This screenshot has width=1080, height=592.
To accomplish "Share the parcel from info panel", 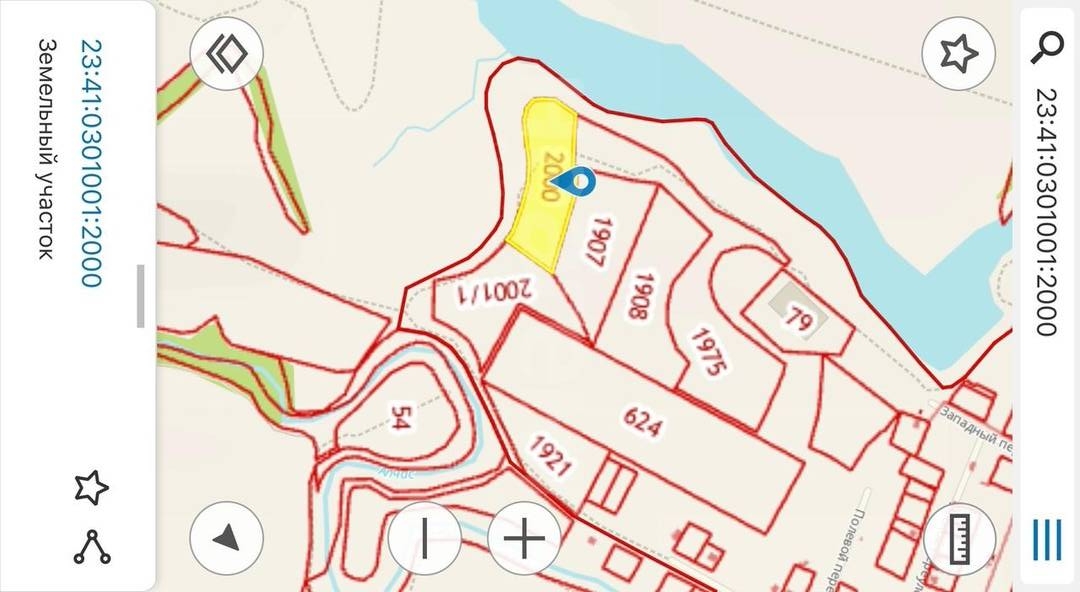I will pyautogui.click(x=91, y=546).
